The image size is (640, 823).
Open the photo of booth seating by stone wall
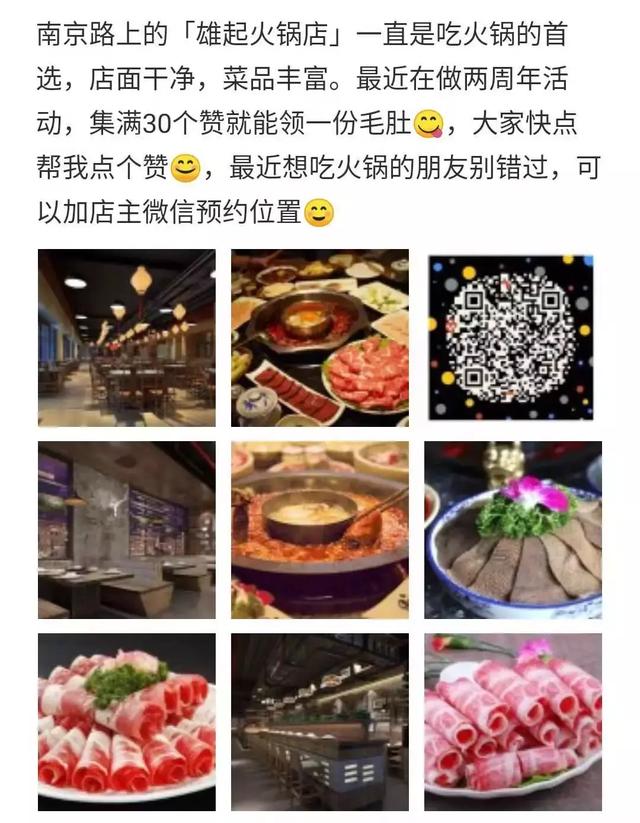click(x=126, y=530)
